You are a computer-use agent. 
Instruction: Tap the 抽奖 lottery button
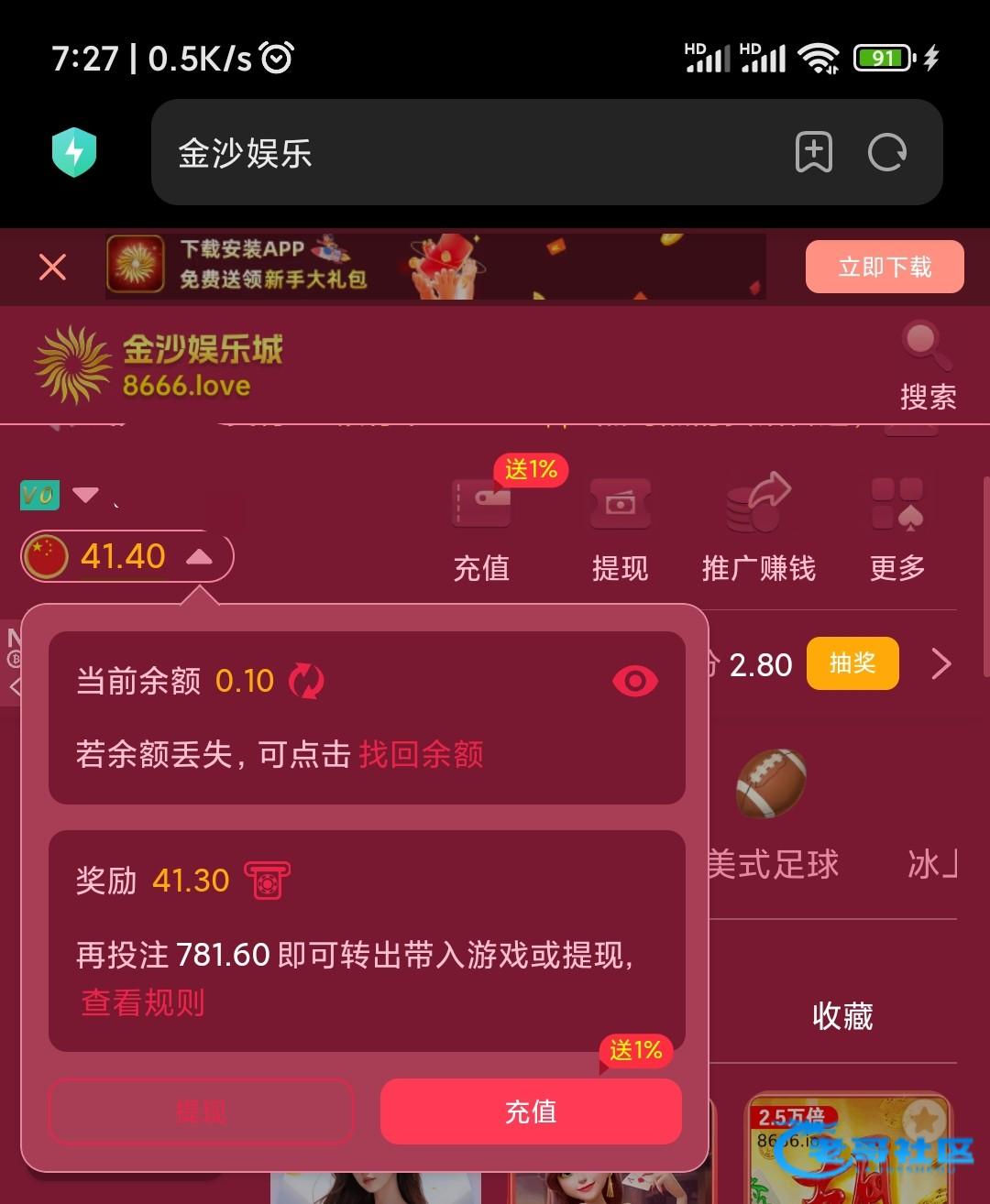852,663
